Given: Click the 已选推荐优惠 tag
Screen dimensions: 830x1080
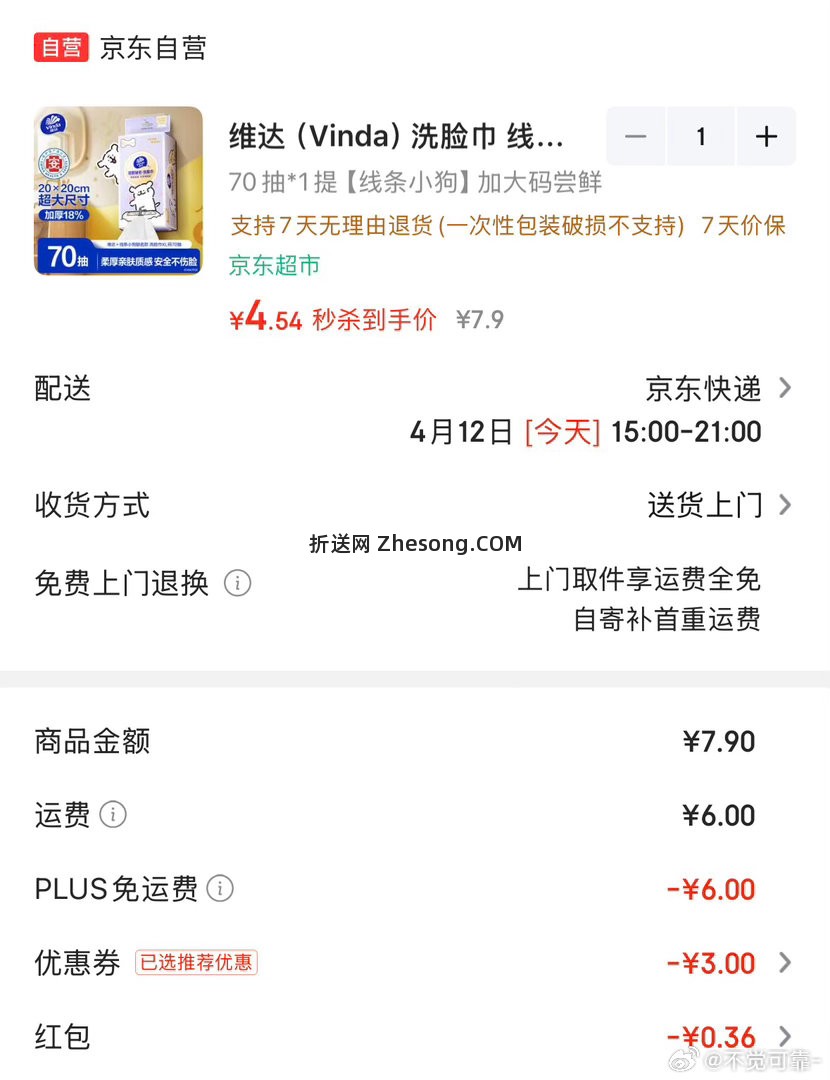Looking at the screenshot, I should (196, 962).
